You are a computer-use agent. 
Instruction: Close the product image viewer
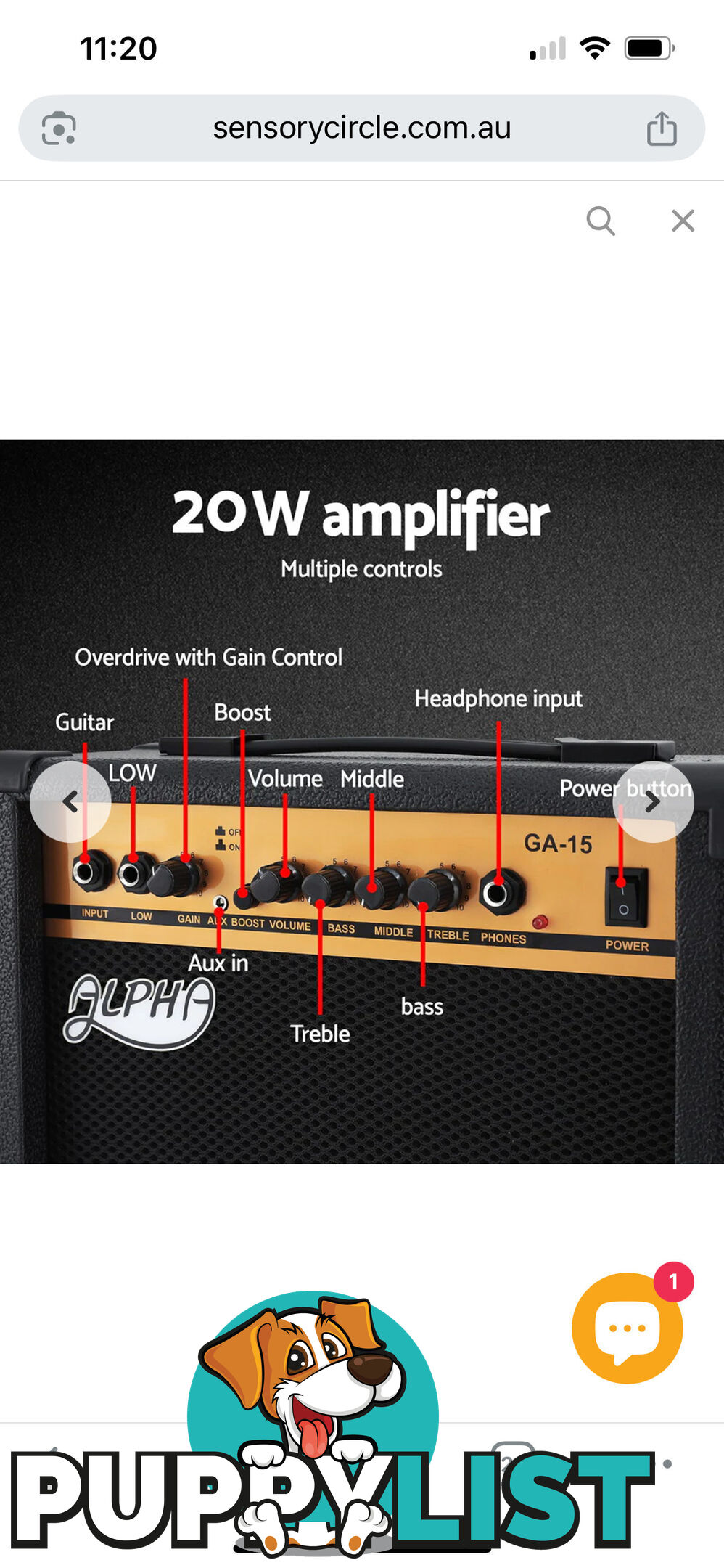[x=683, y=221]
